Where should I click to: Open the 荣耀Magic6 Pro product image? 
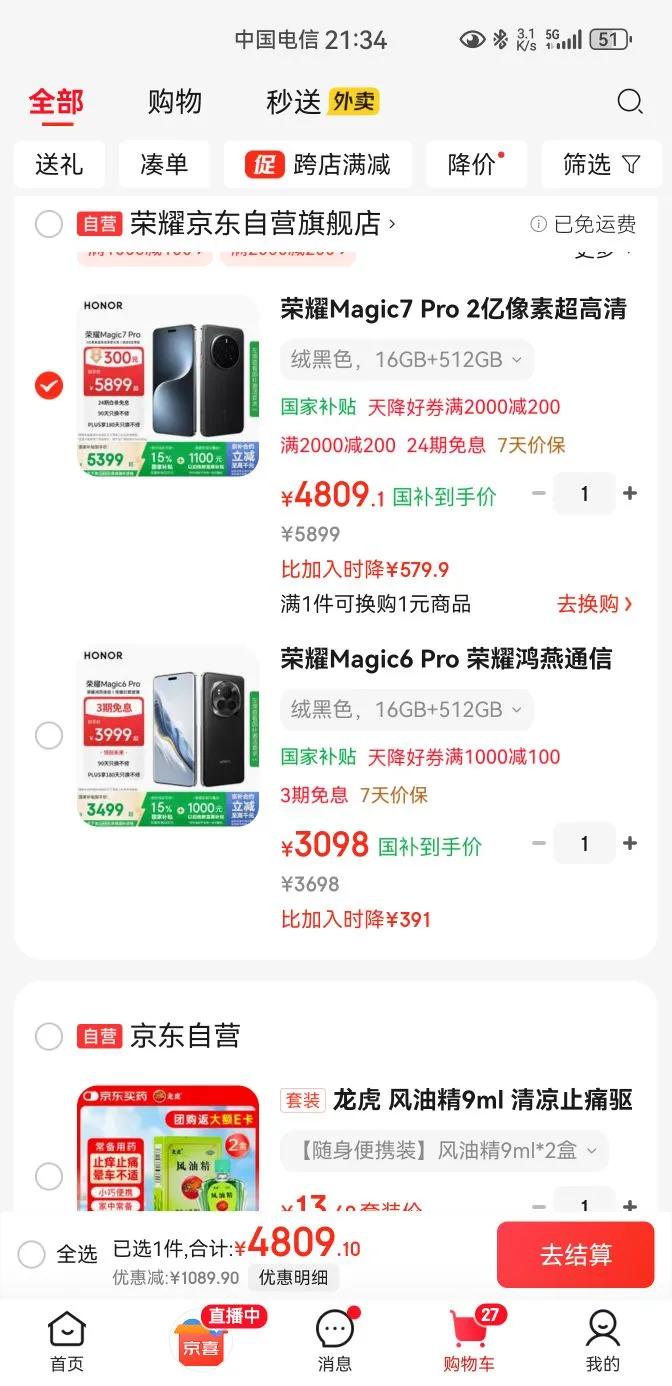pos(168,736)
